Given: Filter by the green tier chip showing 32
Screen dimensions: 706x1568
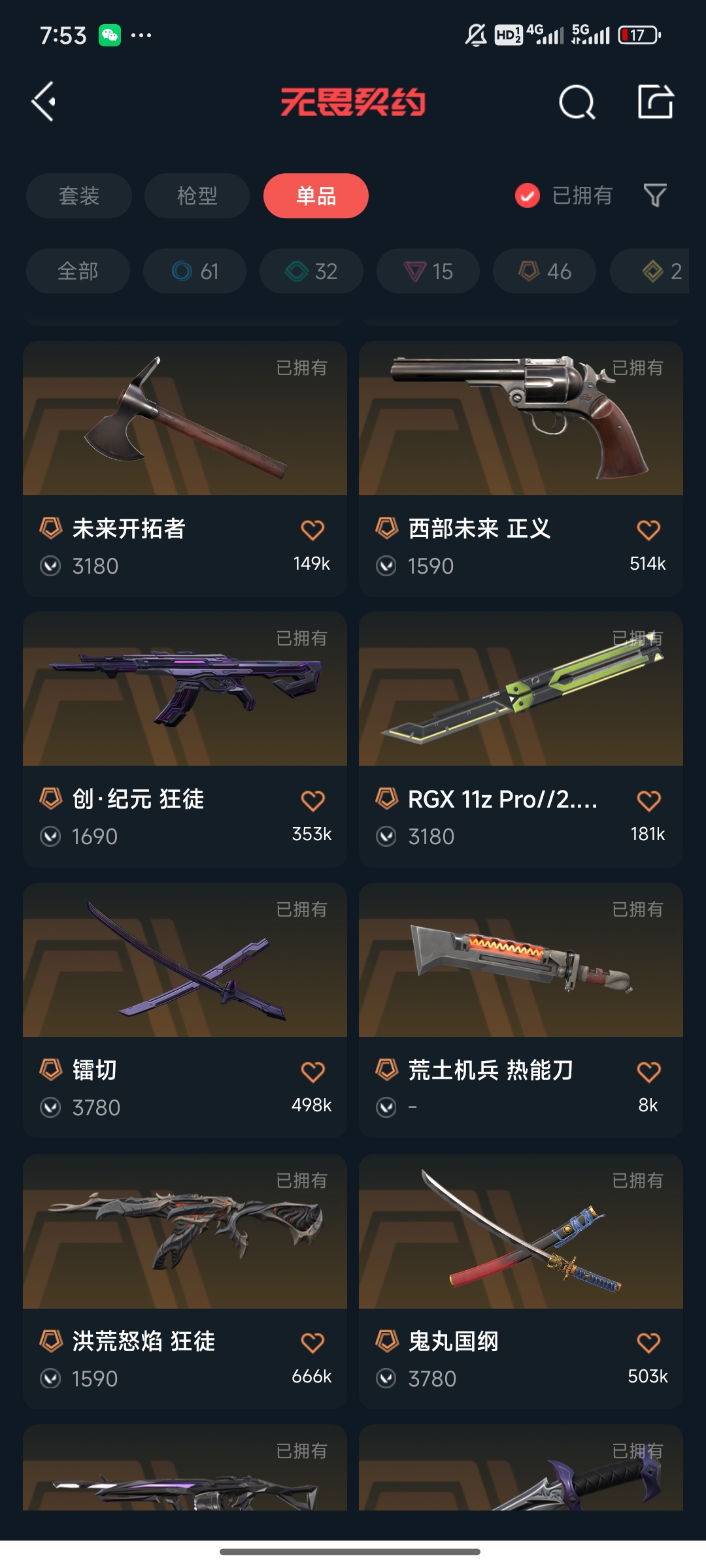Looking at the screenshot, I should coord(311,270).
